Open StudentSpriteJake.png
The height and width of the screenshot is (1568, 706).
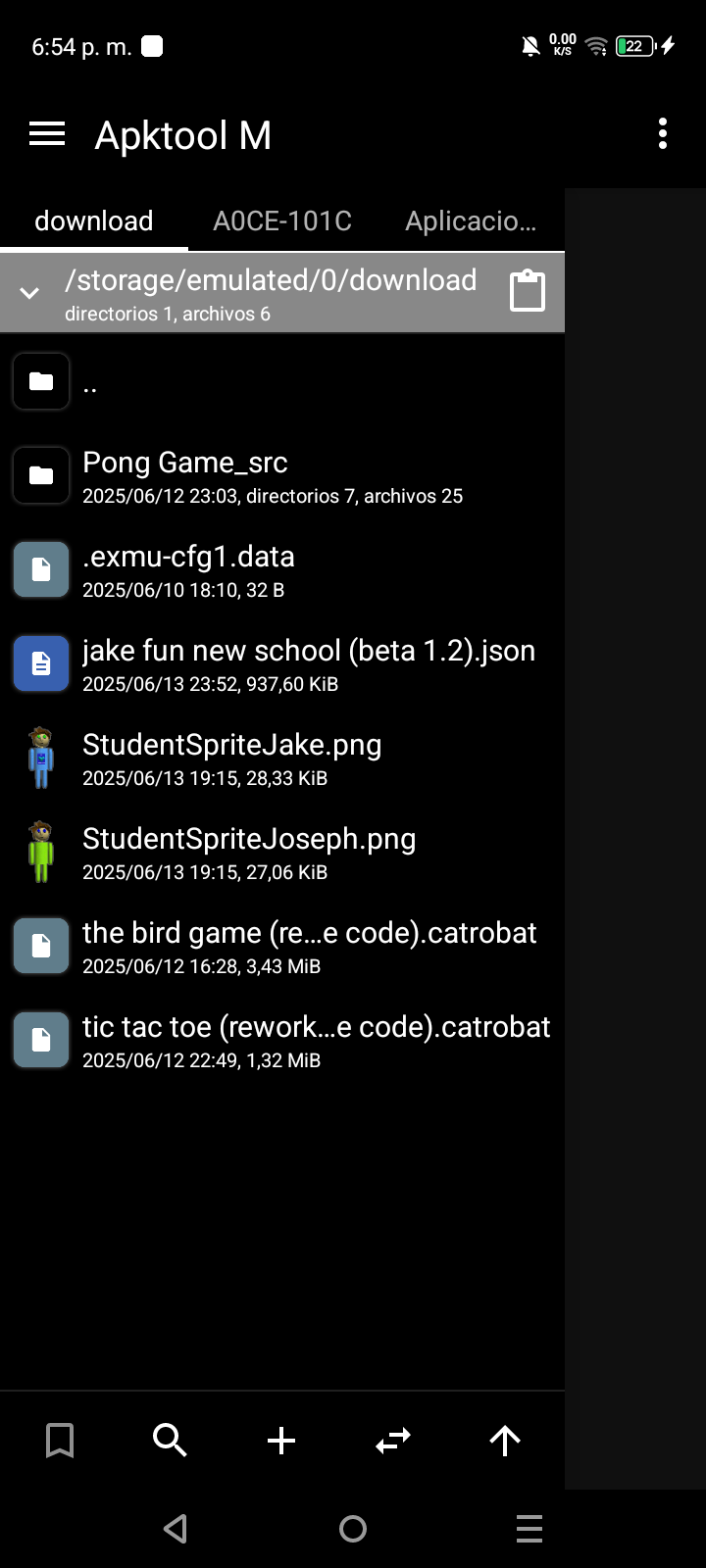click(x=282, y=758)
